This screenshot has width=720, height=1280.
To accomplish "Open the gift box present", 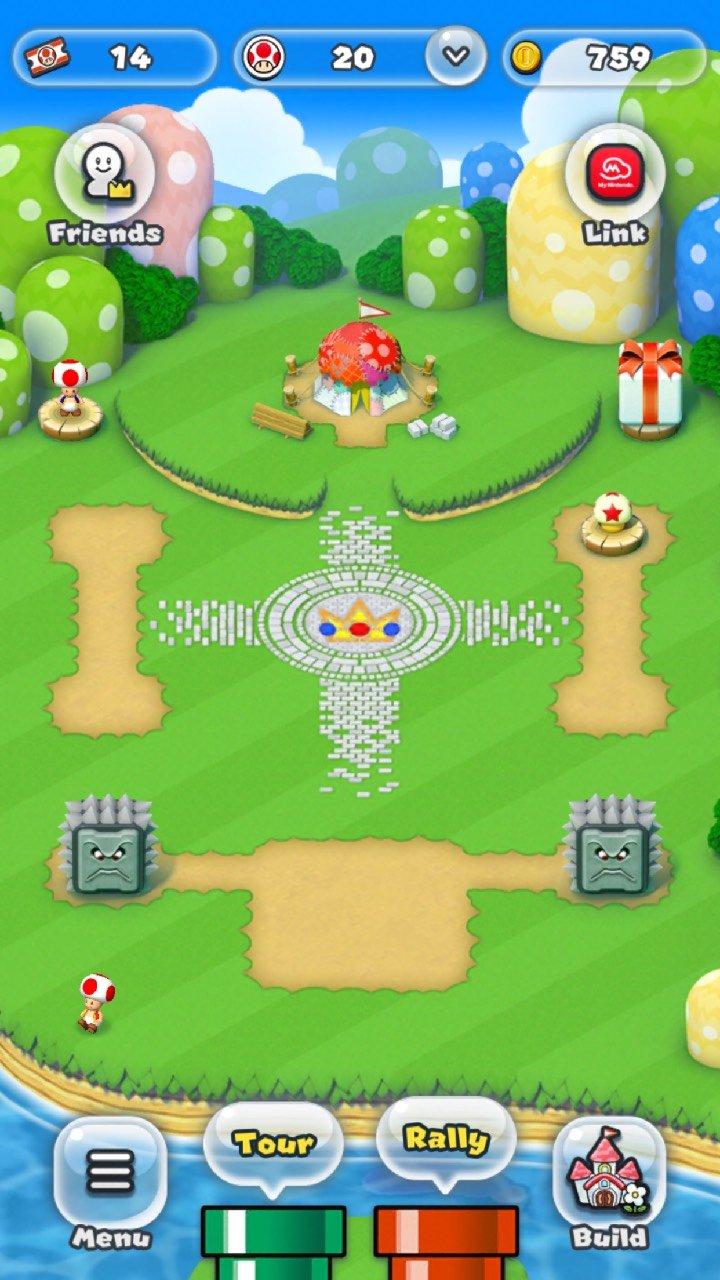I will (650, 389).
